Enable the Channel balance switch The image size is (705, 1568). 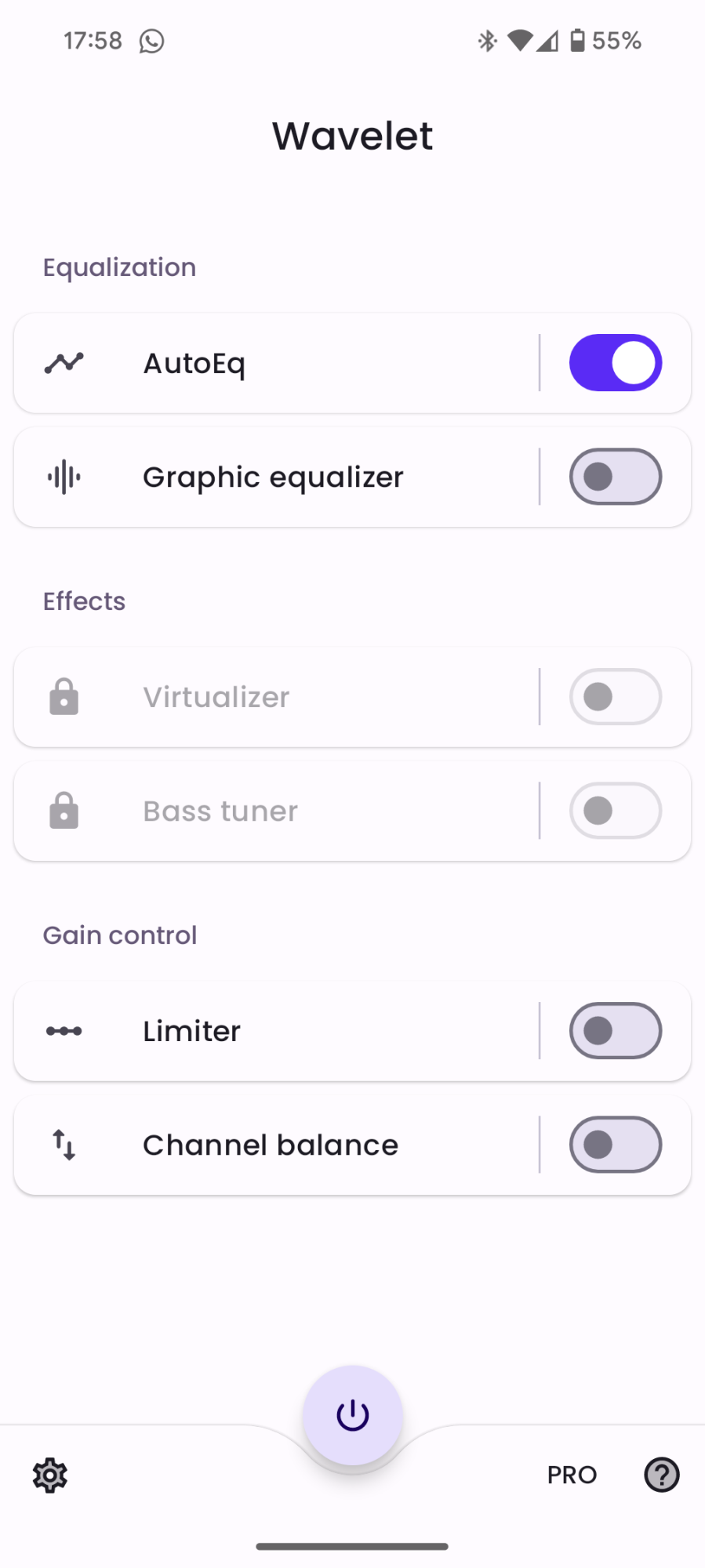pyautogui.click(x=616, y=1145)
